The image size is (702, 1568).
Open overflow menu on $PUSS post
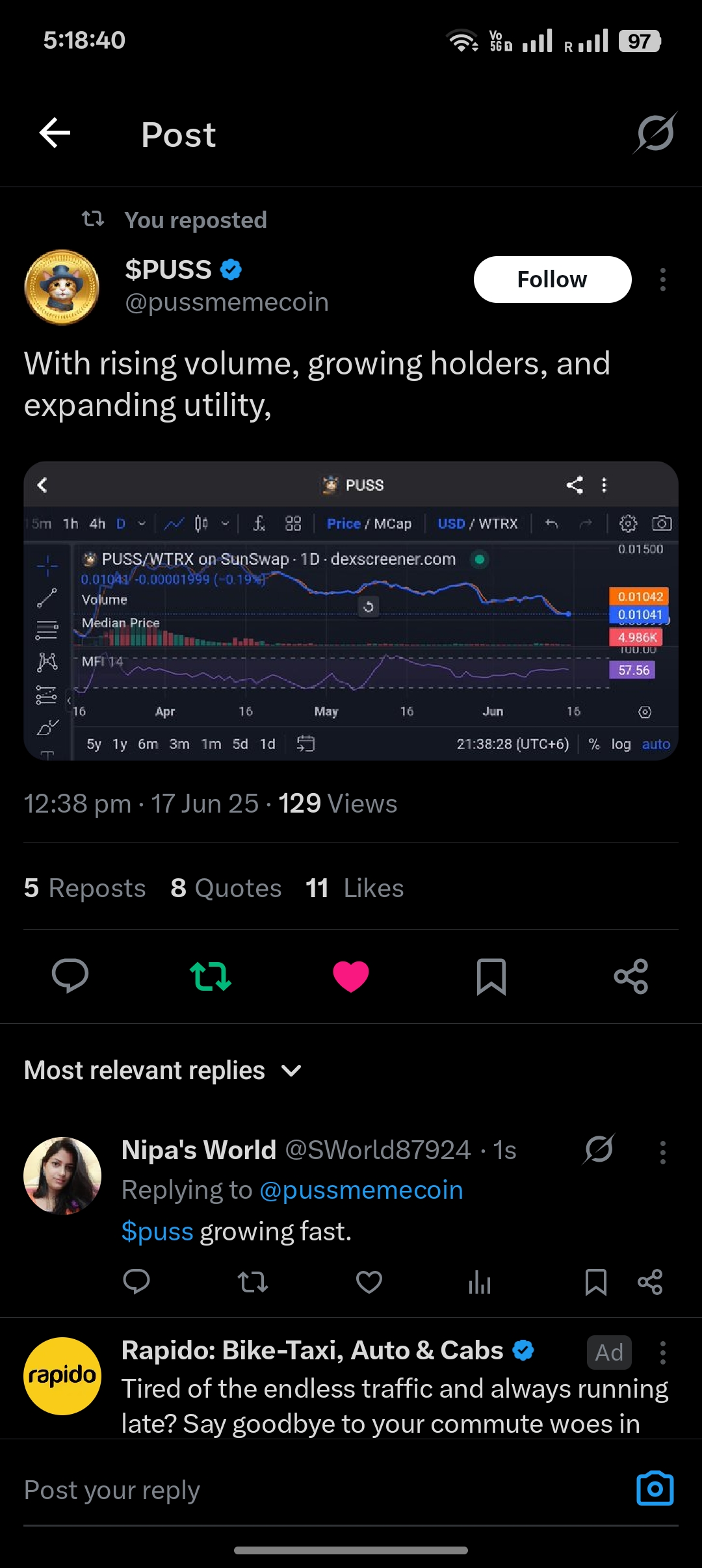[x=662, y=280]
